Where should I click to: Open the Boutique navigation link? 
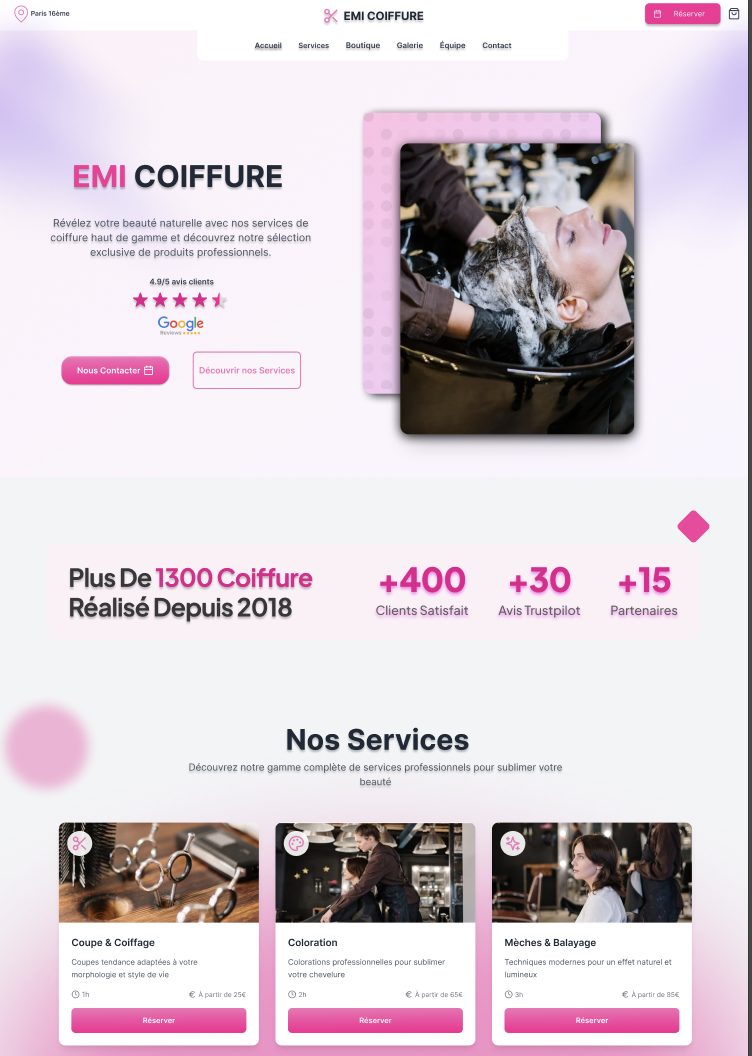tap(362, 45)
